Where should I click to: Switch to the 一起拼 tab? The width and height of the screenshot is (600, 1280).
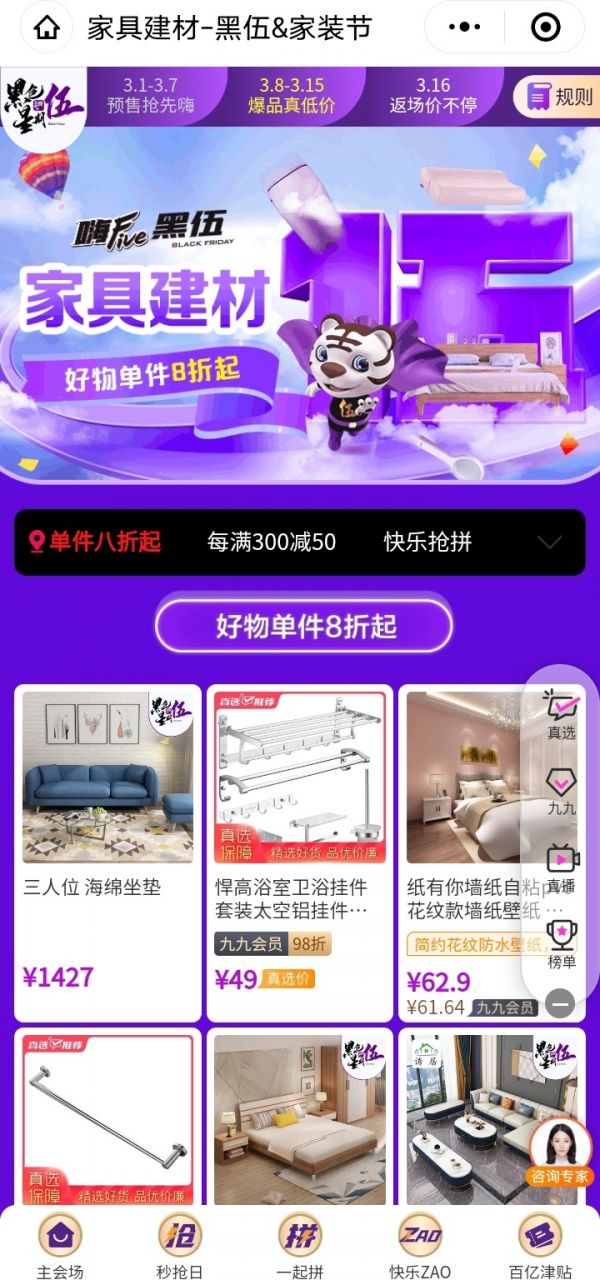click(300, 1245)
